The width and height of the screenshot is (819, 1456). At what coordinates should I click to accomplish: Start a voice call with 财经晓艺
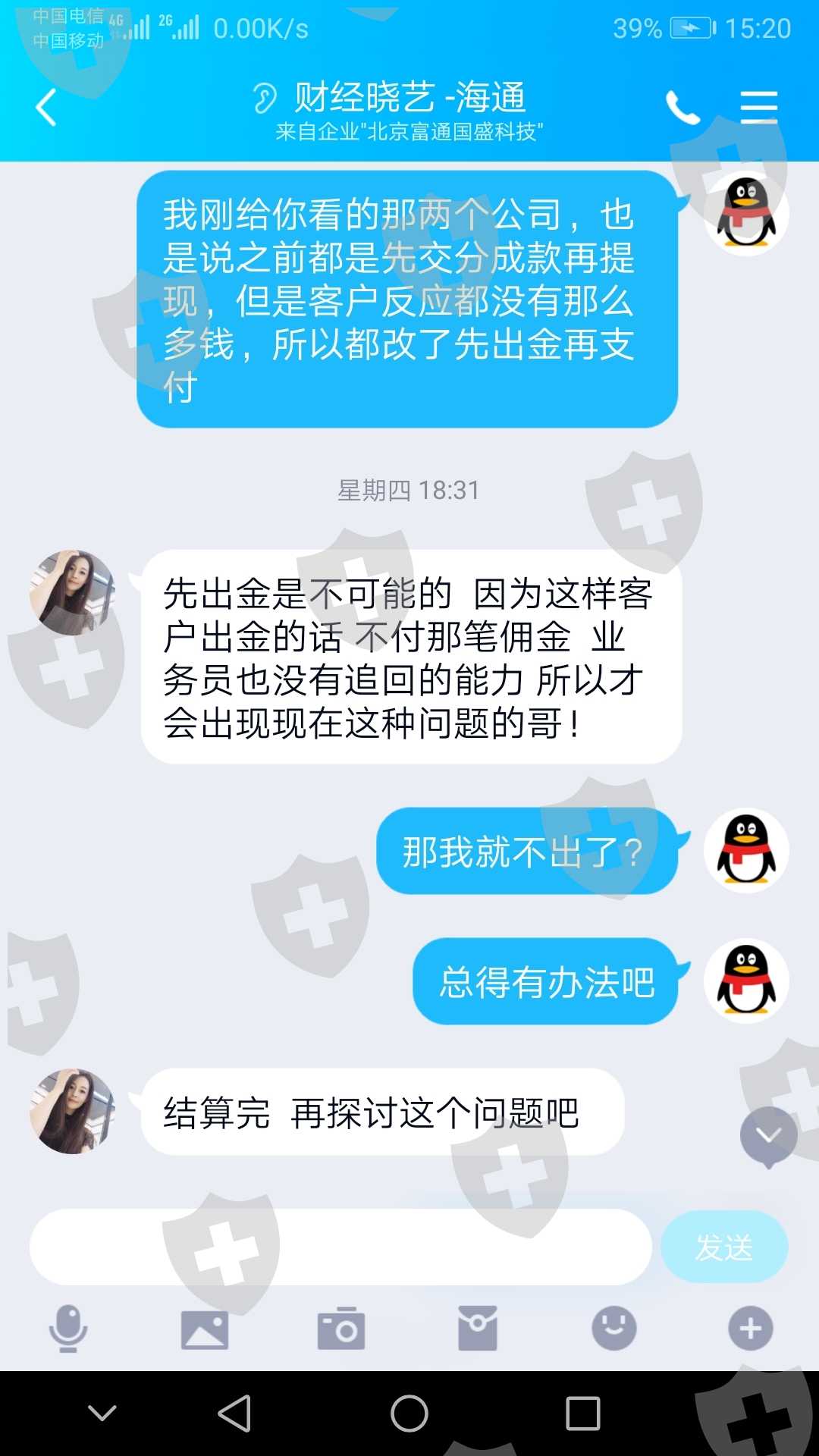click(x=683, y=107)
